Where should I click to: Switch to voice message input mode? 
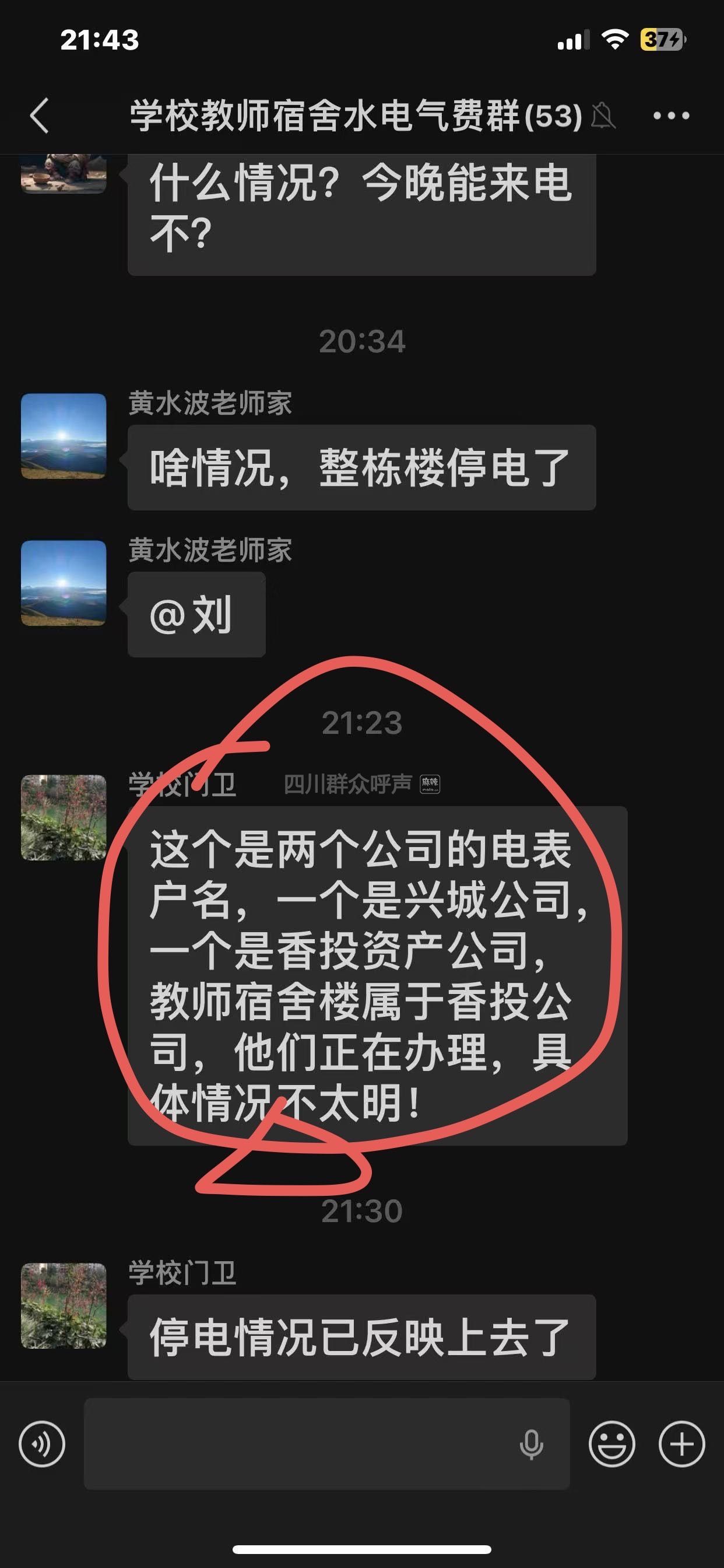[42, 1443]
